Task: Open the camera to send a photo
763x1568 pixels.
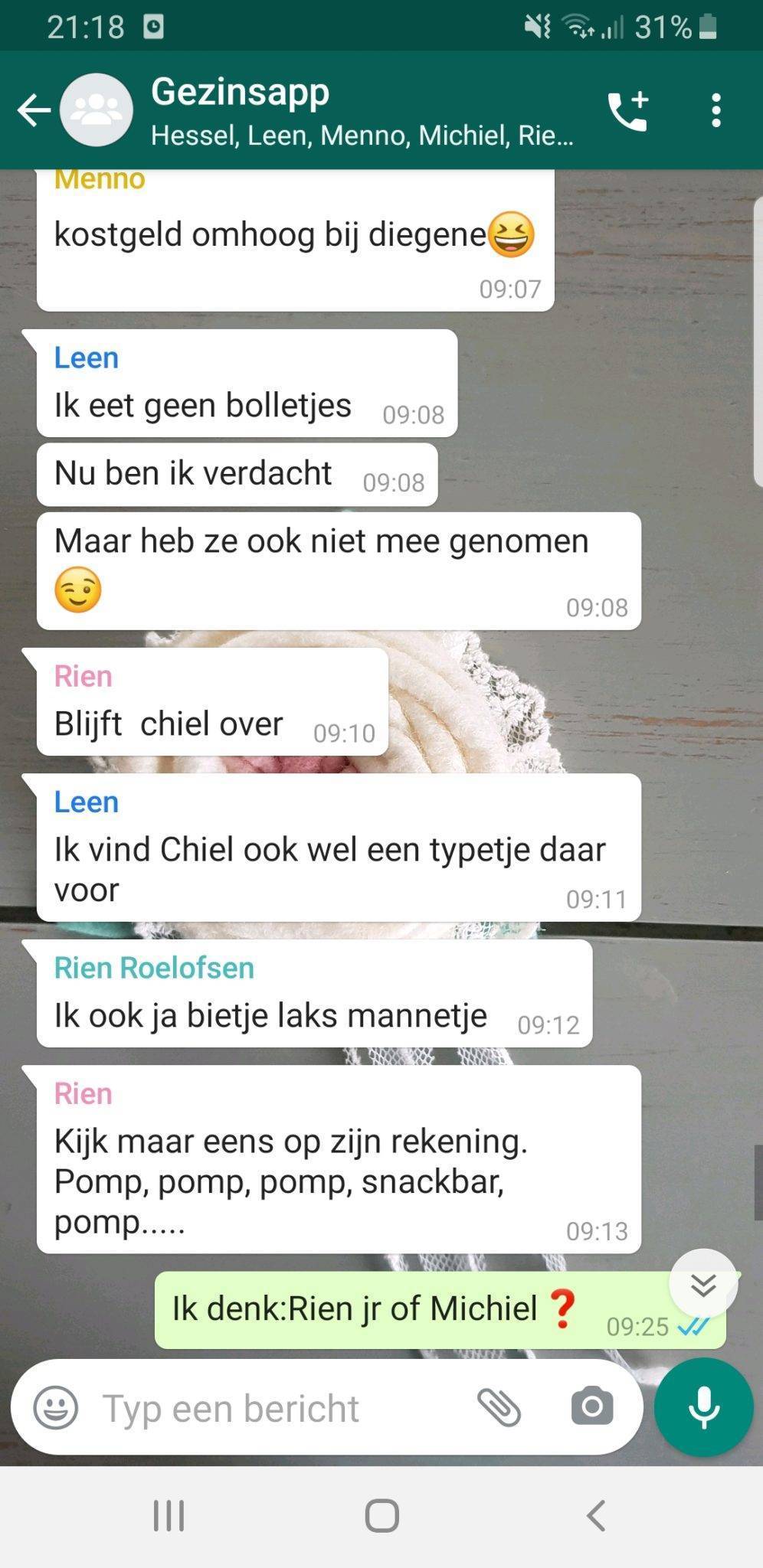Action: tap(592, 1406)
